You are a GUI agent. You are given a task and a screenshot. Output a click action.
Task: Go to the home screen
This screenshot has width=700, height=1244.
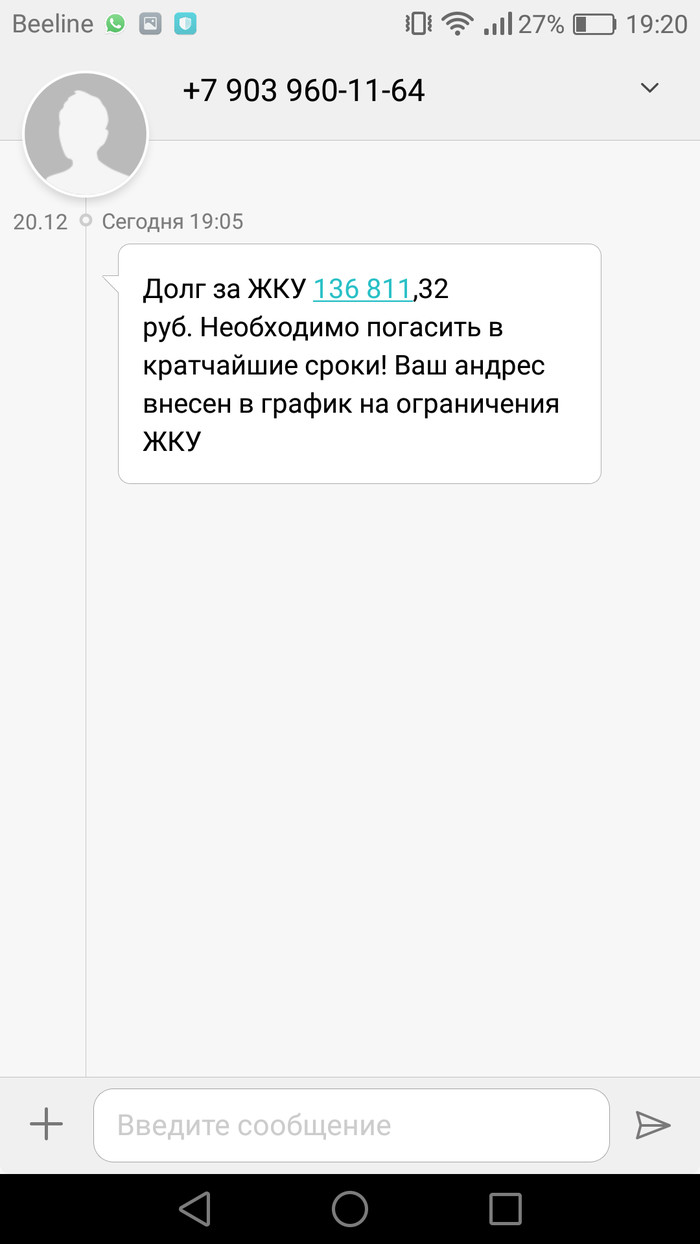(x=350, y=1208)
